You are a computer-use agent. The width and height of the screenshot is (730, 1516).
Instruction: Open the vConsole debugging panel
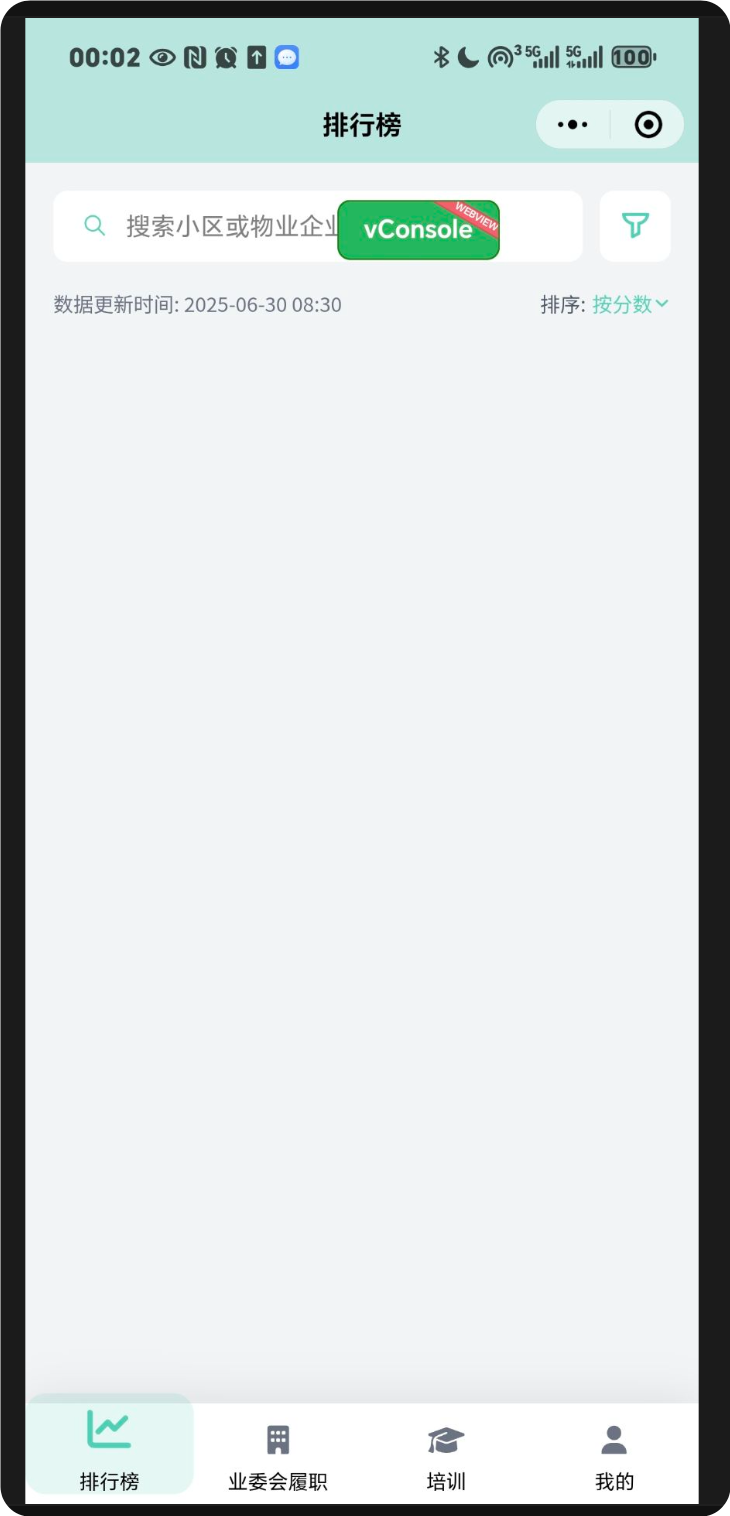click(x=418, y=229)
